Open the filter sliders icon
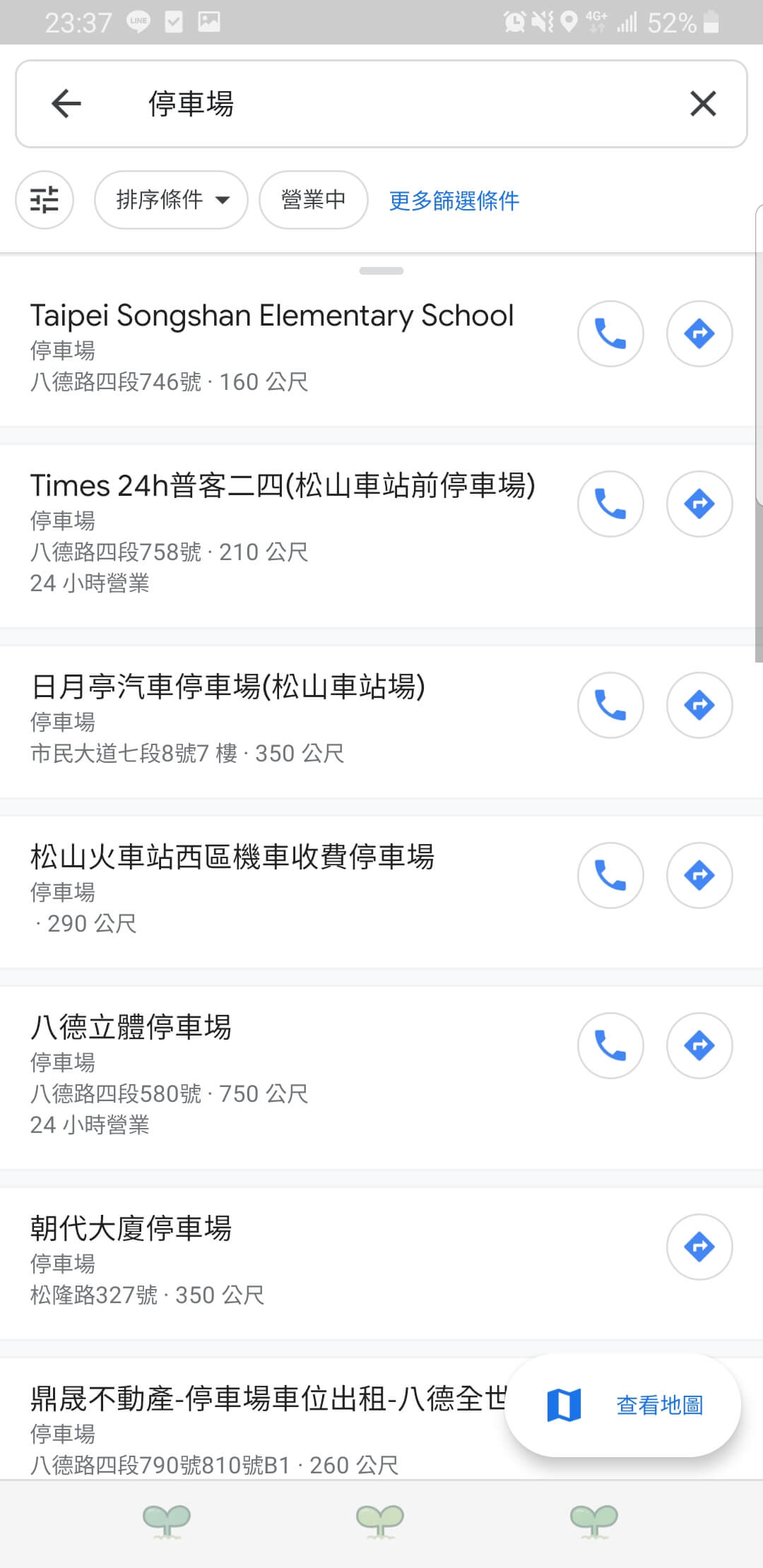 point(45,200)
